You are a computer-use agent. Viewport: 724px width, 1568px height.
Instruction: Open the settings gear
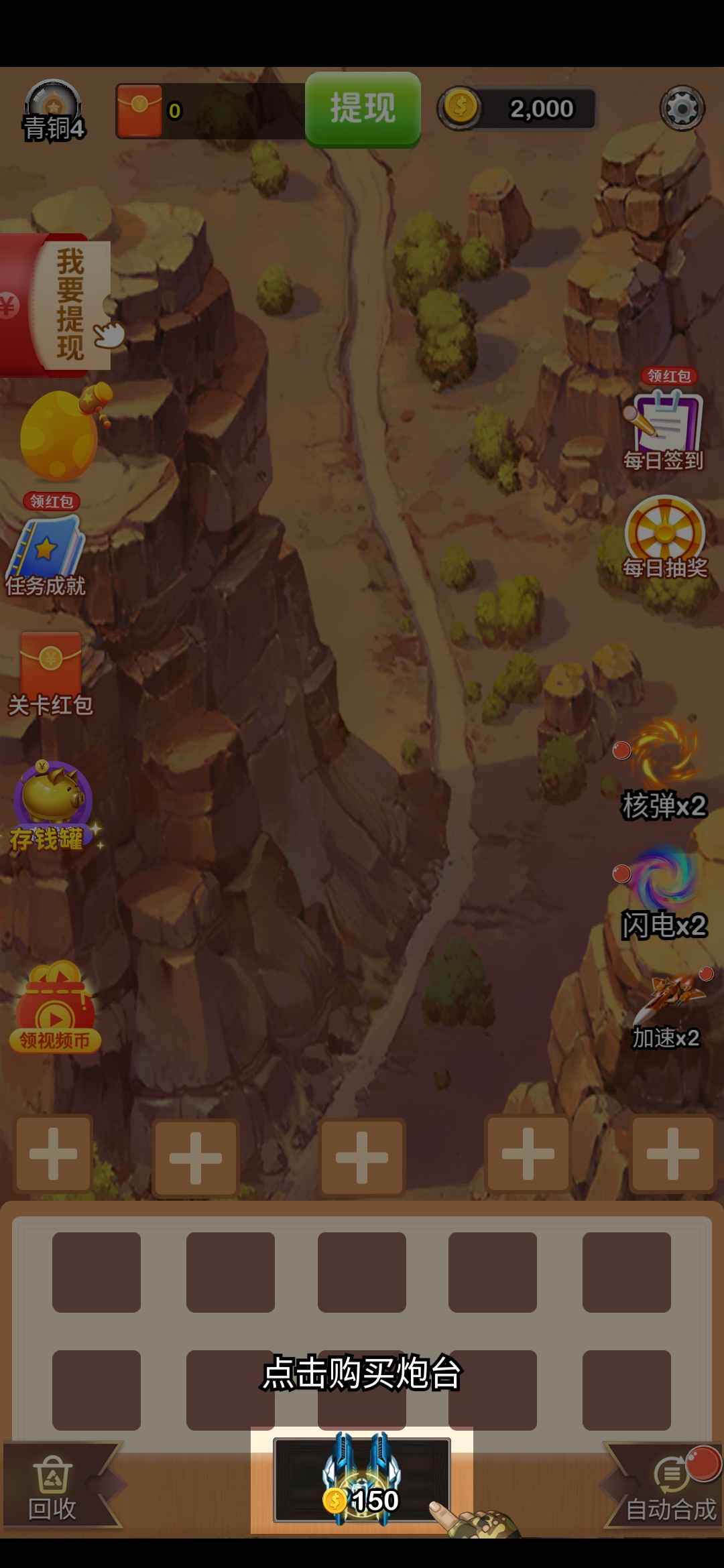click(x=682, y=108)
